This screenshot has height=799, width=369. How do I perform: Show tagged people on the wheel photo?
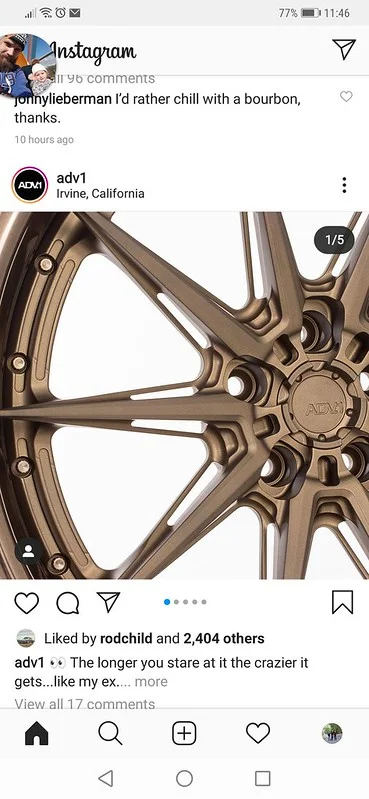(x=29, y=551)
